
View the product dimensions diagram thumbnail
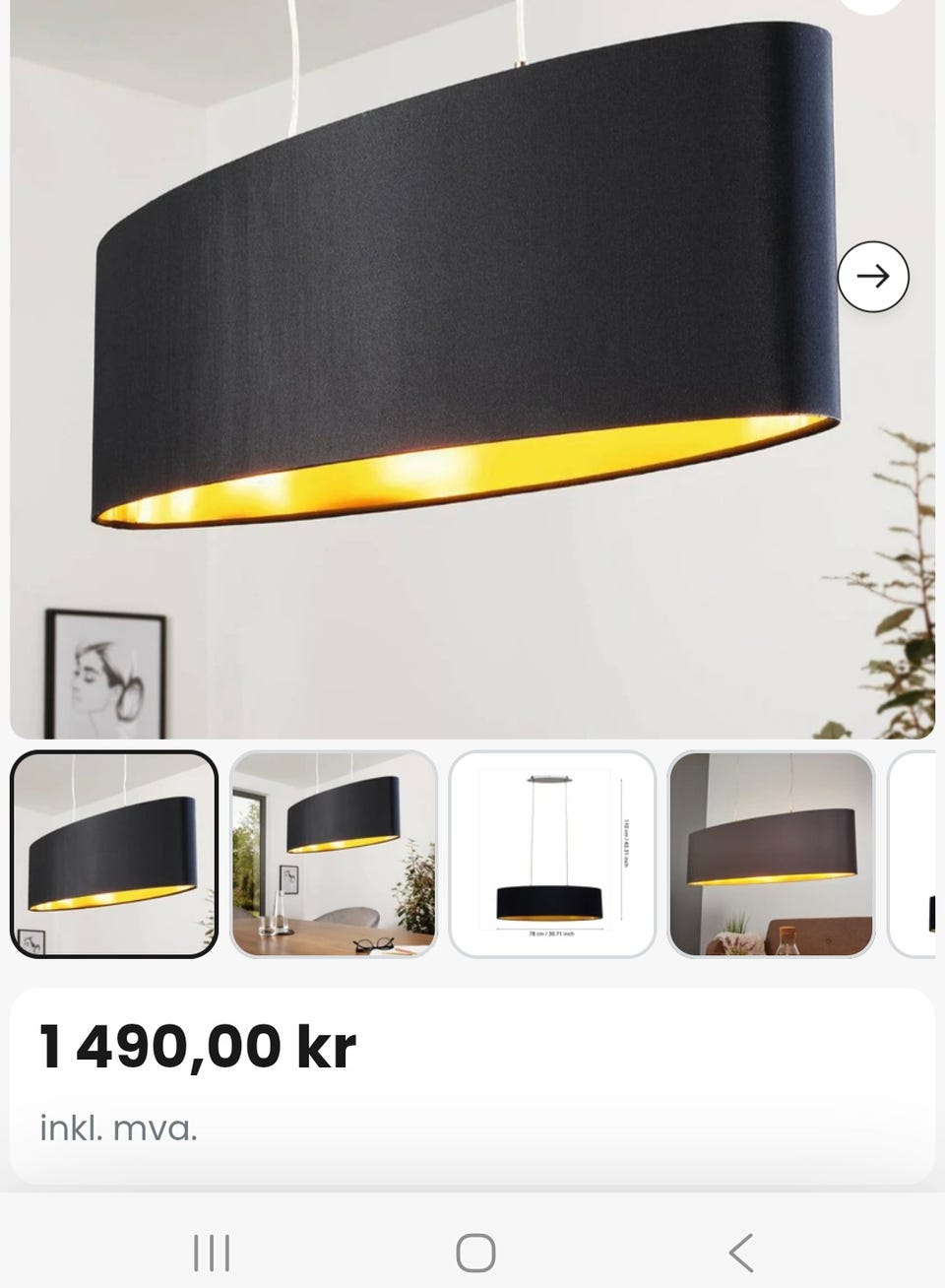[553, 855]
